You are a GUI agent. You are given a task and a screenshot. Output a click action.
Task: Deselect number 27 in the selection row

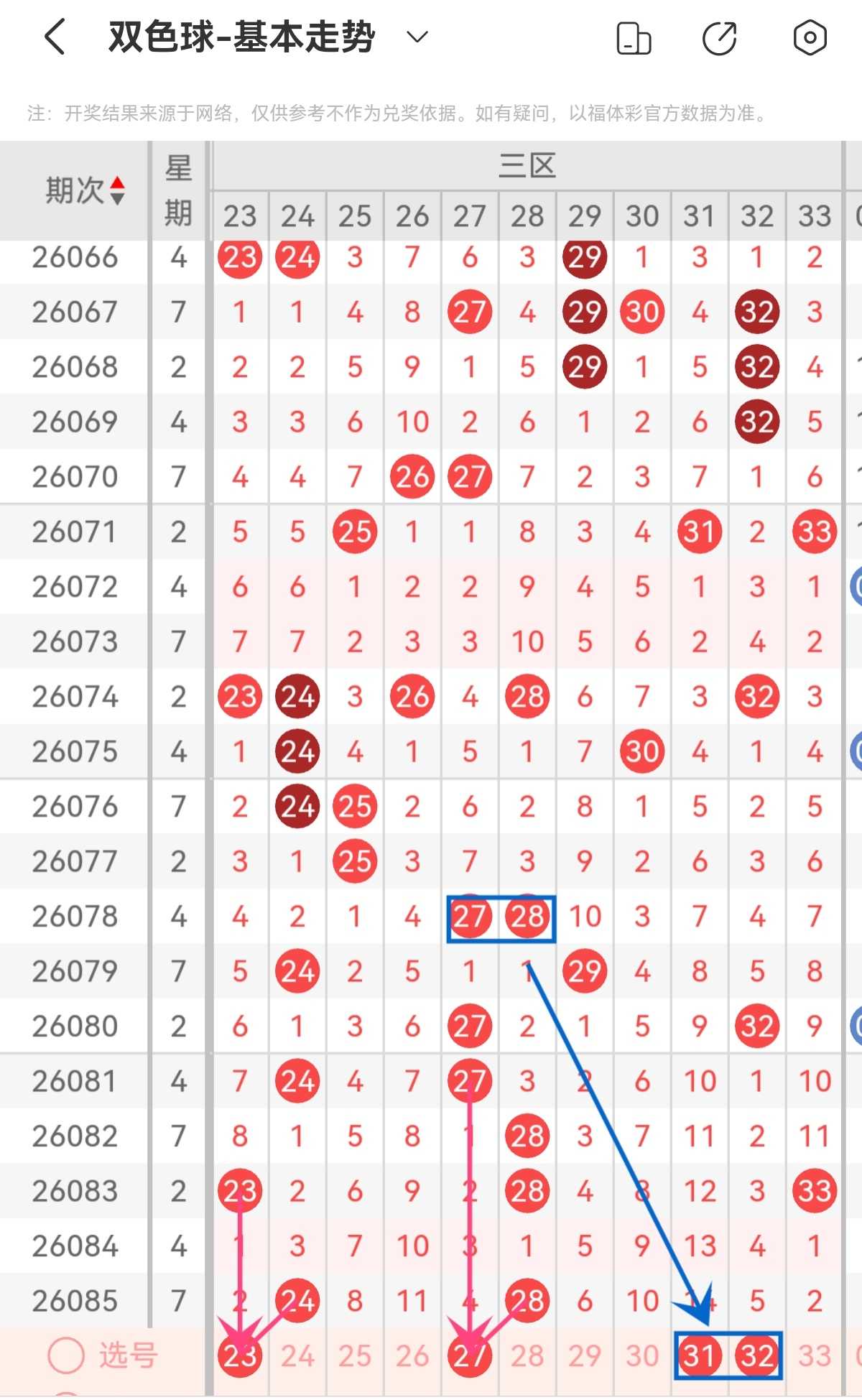click(470, 1355)
